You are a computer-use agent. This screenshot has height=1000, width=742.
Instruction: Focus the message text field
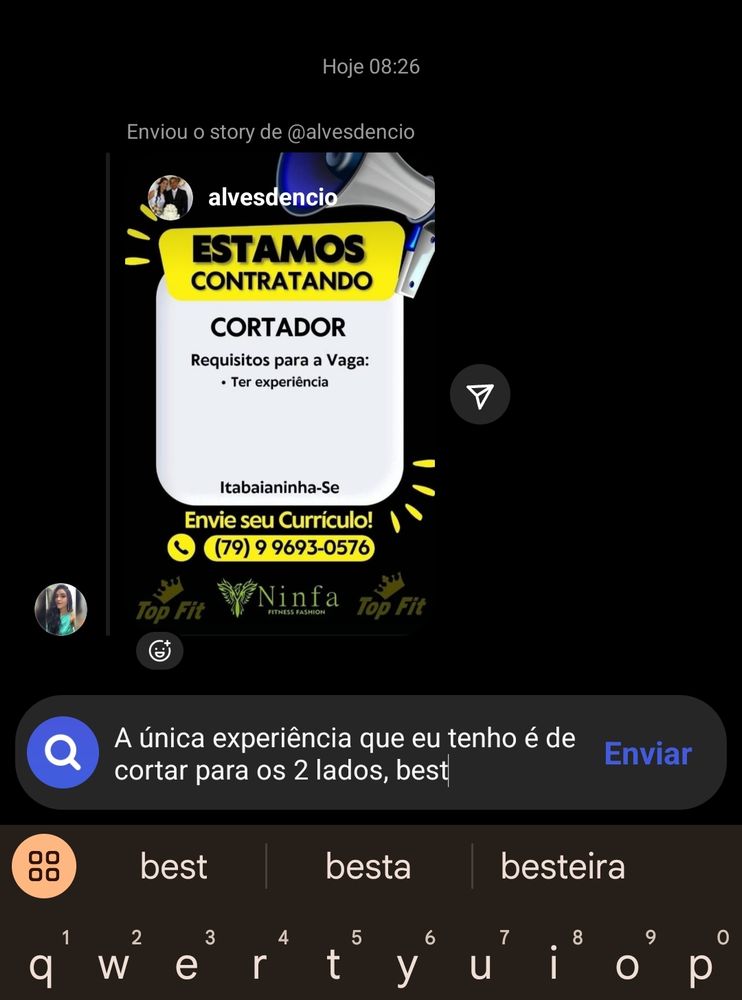pyautogui.click(x=345, y=754)
